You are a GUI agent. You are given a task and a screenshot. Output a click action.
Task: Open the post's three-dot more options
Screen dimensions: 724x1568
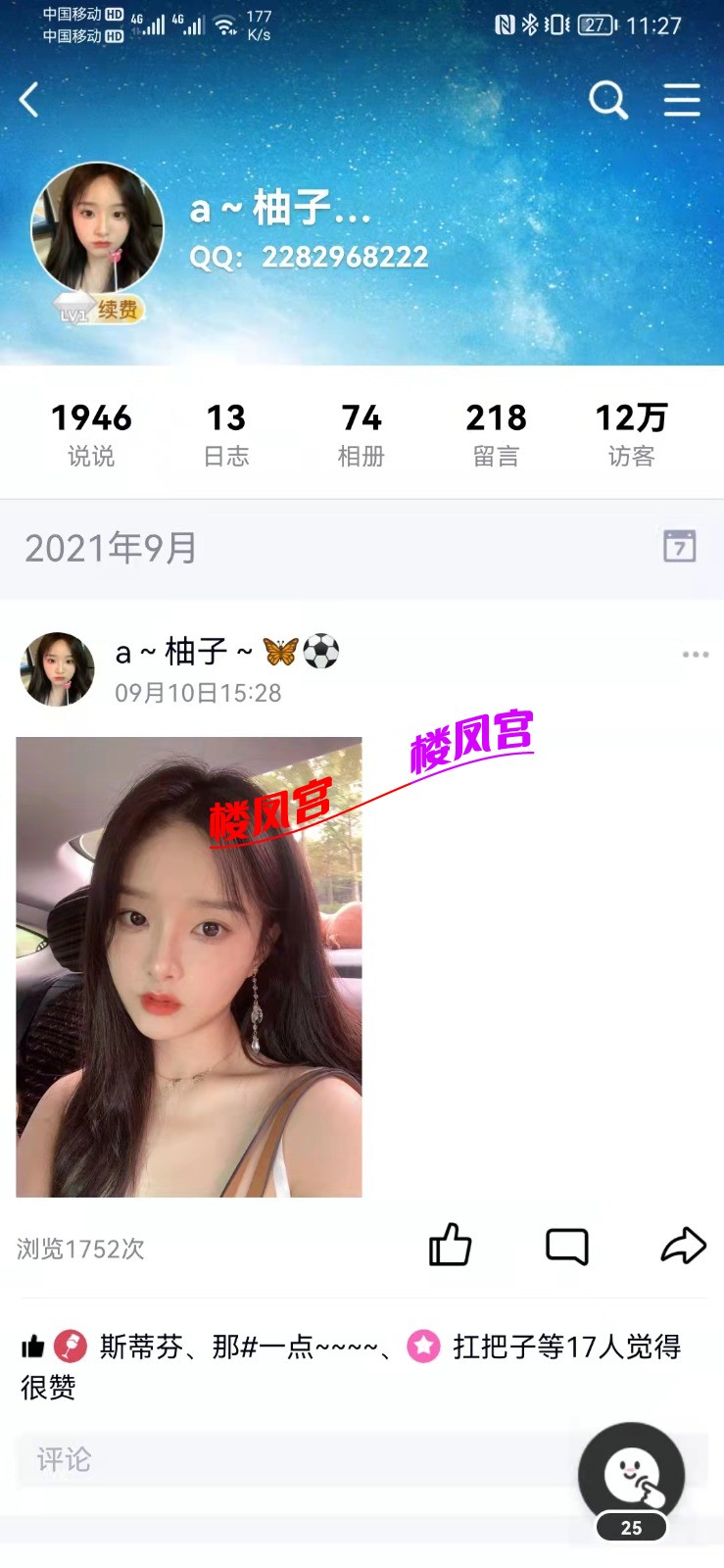tap(696, 654)
